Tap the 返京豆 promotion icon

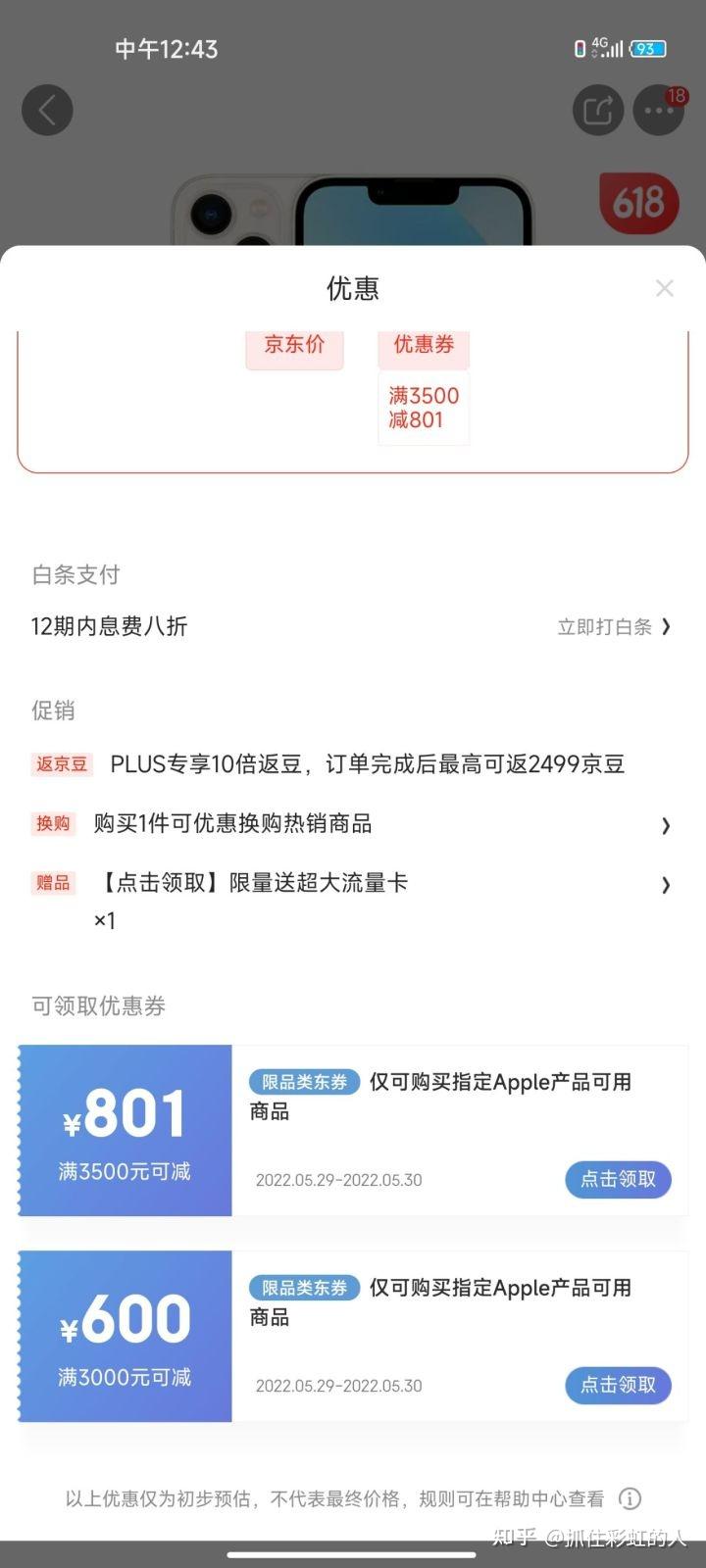(x=61, y=764)
